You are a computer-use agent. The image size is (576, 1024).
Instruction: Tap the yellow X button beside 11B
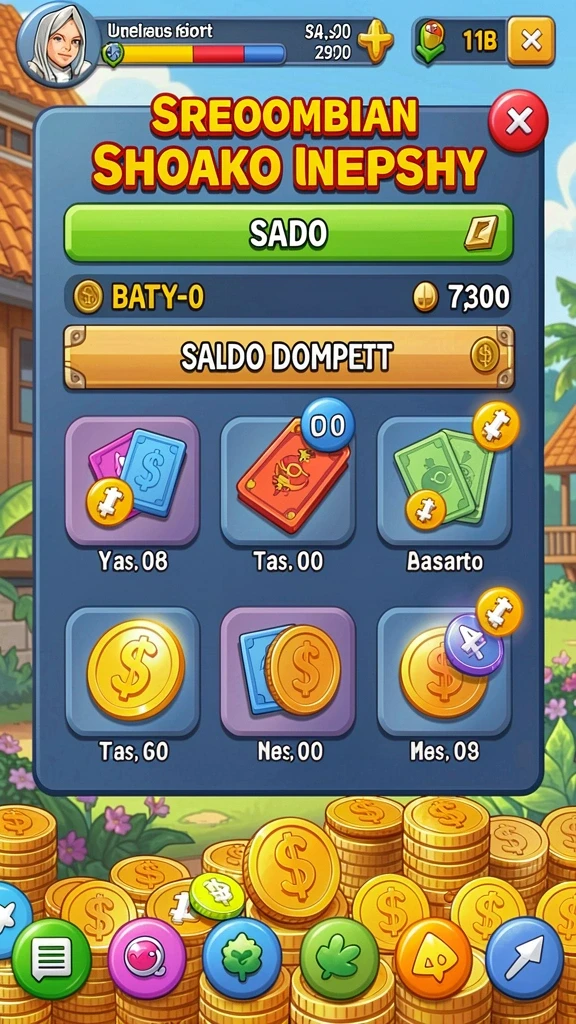tap(531, 41)
